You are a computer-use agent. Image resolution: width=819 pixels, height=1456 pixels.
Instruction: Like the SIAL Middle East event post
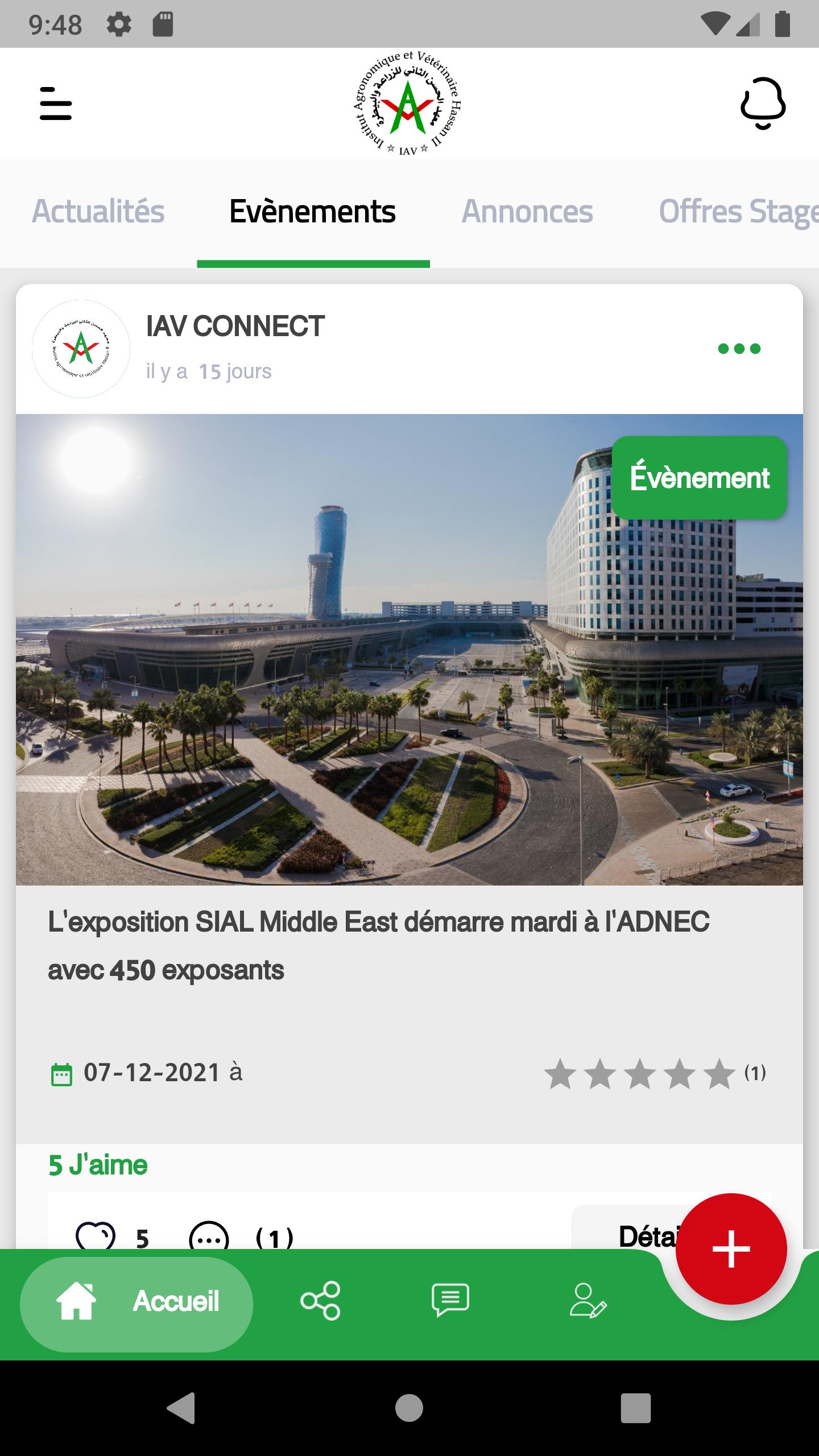click(96, 1236)
